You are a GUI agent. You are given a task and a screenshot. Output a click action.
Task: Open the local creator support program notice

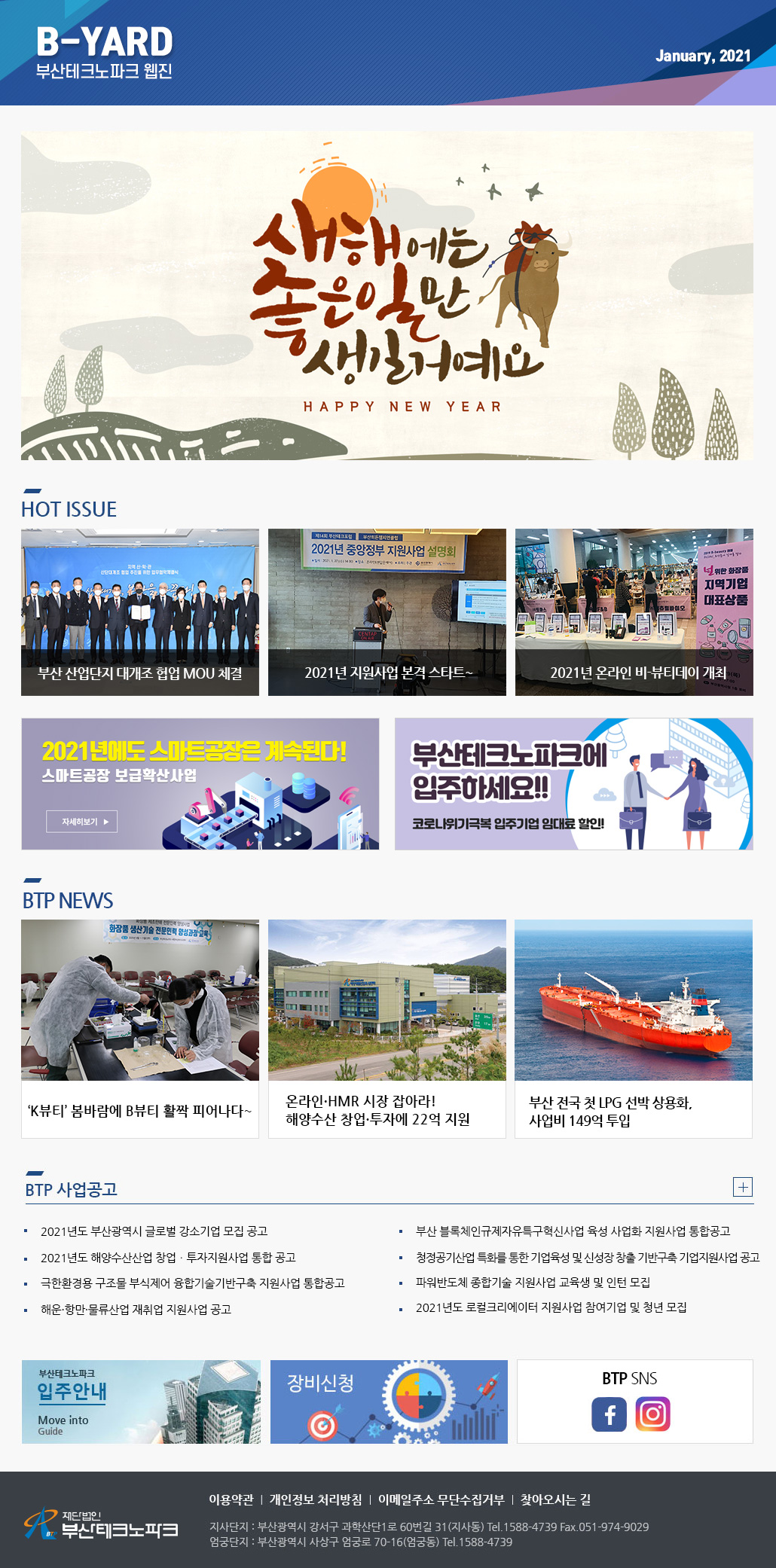click(551, 1307)
